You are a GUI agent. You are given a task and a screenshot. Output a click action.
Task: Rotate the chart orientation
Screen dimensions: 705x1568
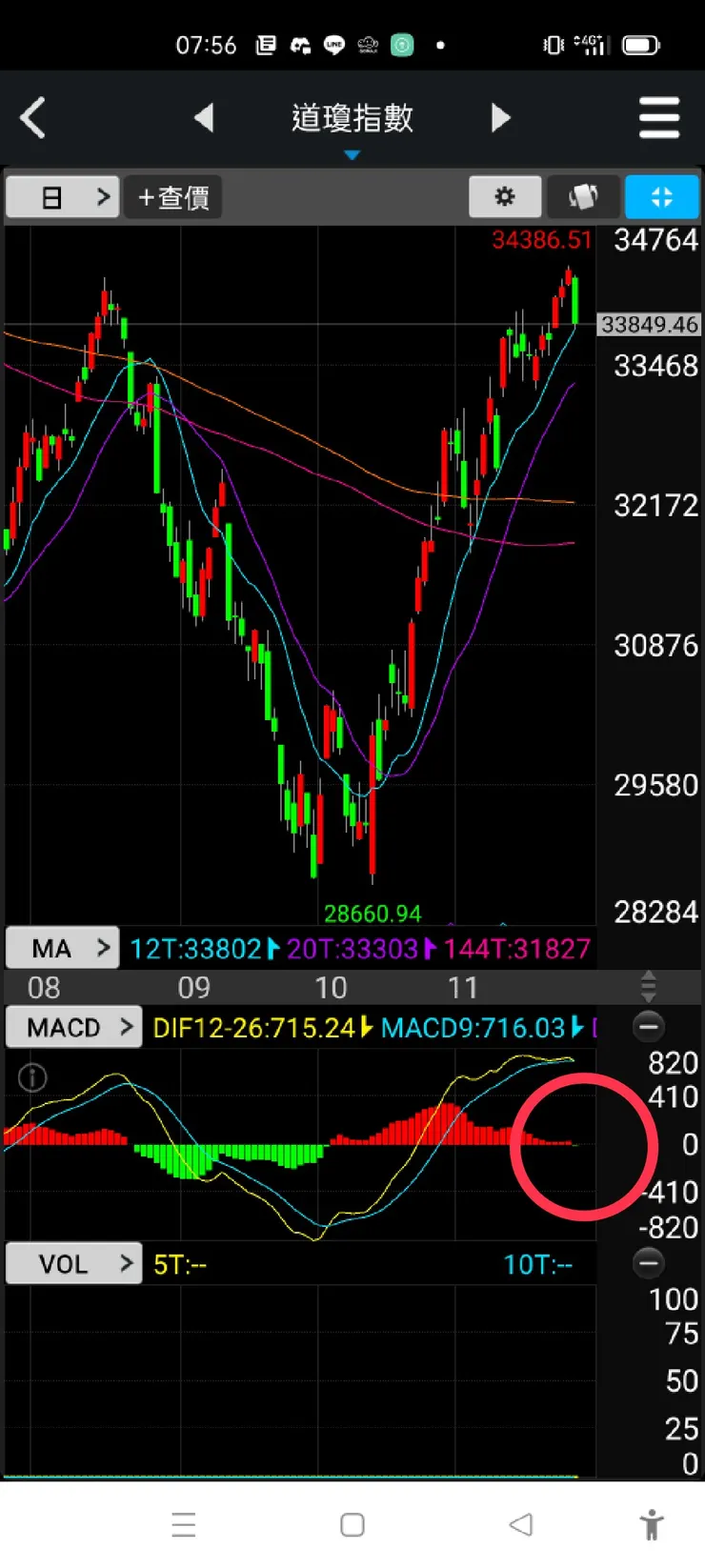pyautogui.click(x=583, y=197)
